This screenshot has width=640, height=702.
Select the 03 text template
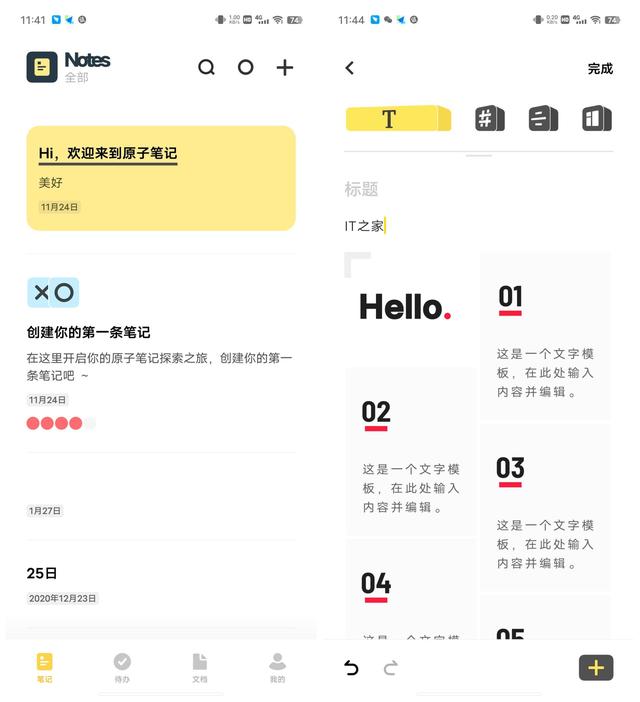coord(545,507)
